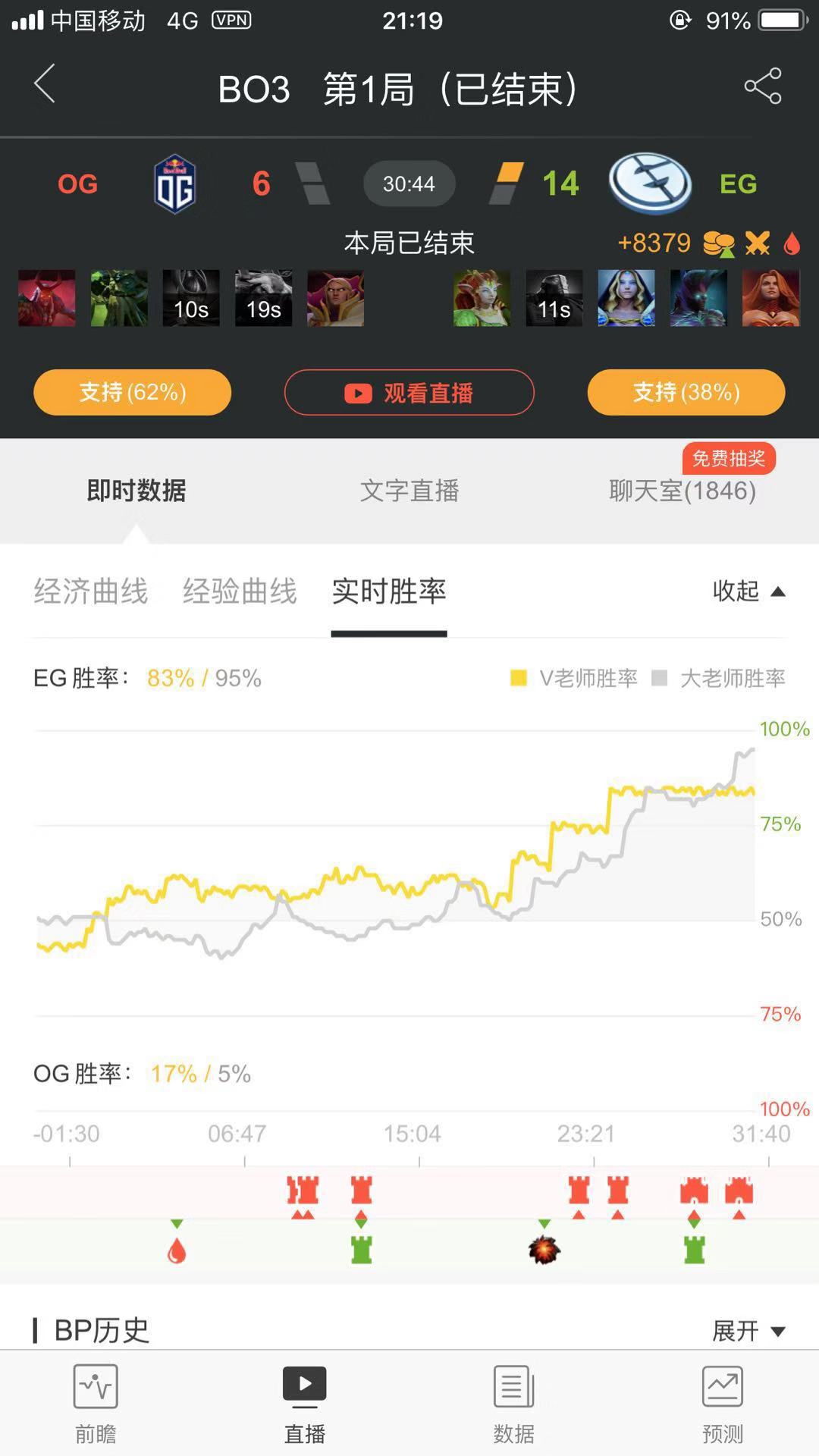Toggle the 大老师胜率 gray line legend
The width and height of the screenshot is (819, 1456).
[730, 677]
